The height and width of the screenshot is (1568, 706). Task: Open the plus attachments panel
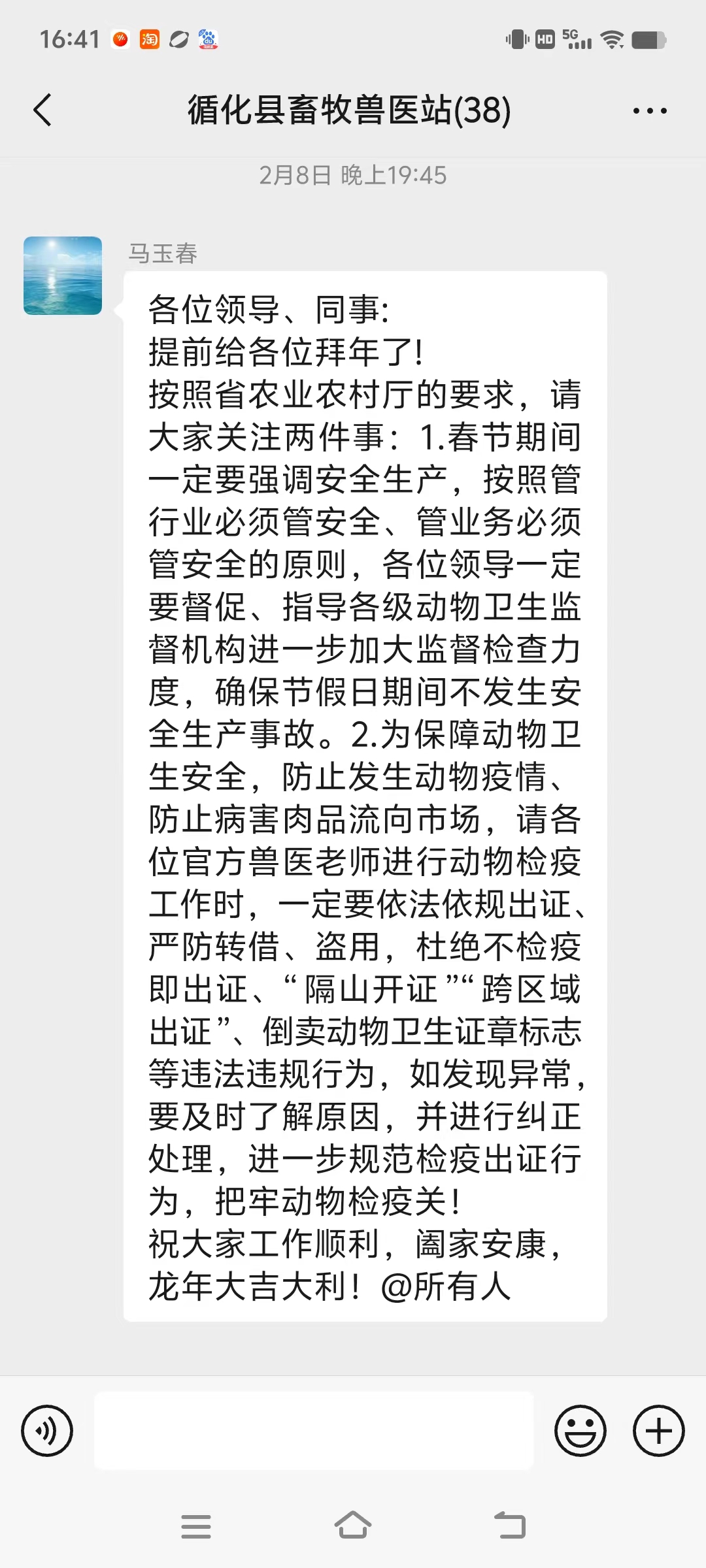point(659,1431)
